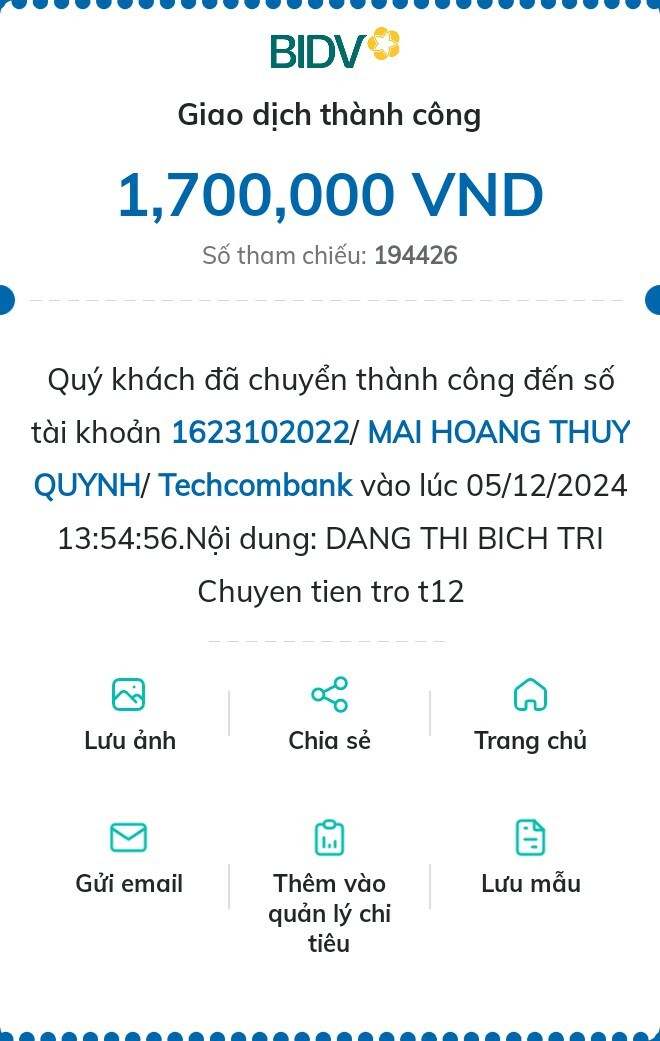The height and width of the screenshot is (1041, 660).
Task: Go to Trang chủ home
Action: click(530, 714)
